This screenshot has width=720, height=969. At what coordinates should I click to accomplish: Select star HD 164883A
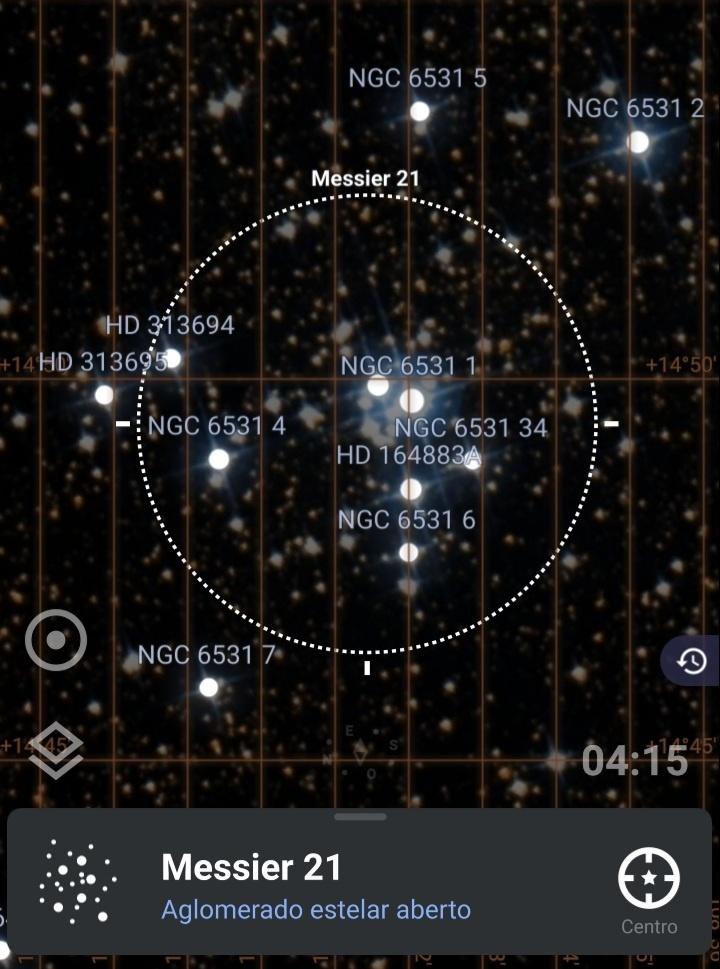click(411, 489)
